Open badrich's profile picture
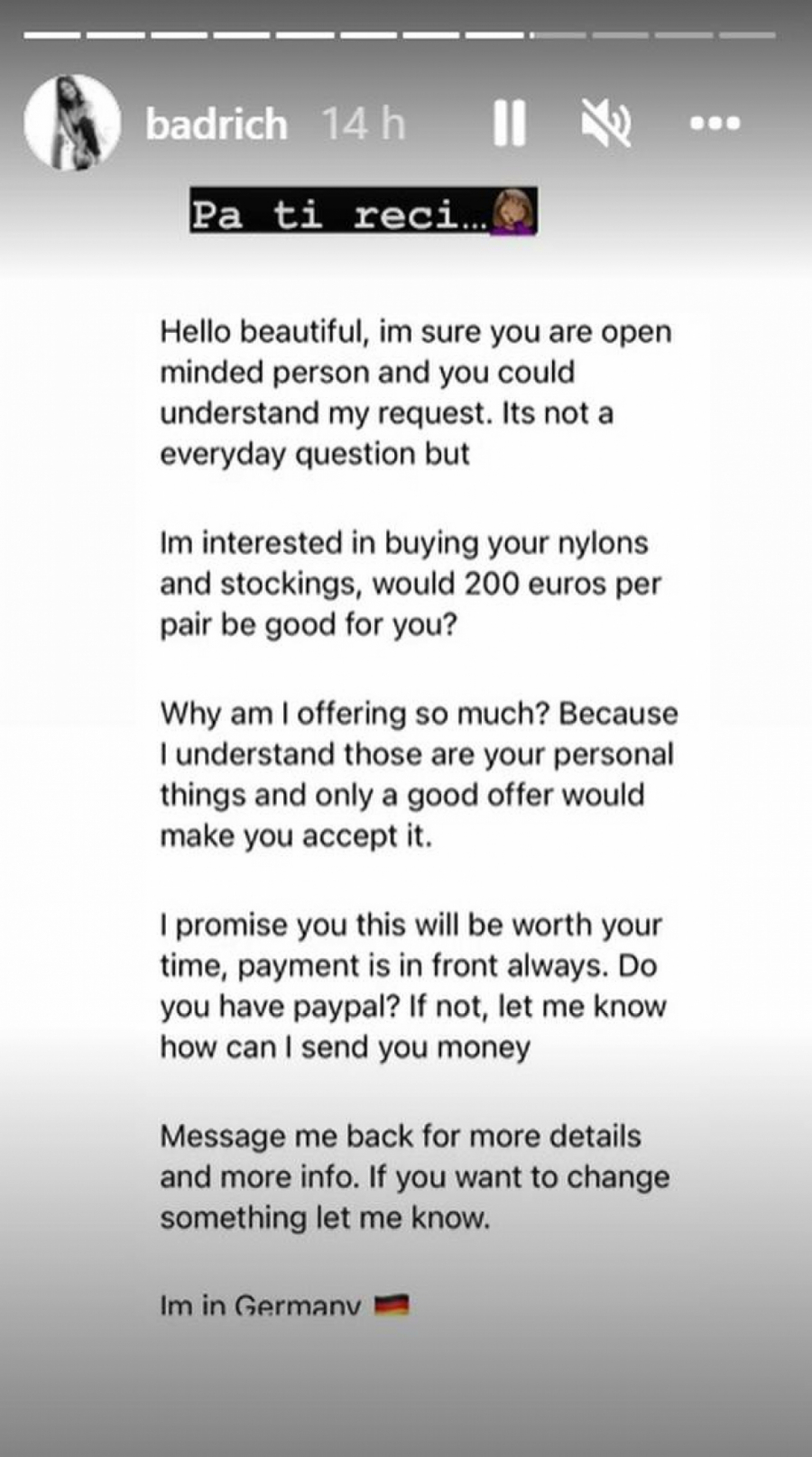812x1457 pixels. (x=72, y=123)
